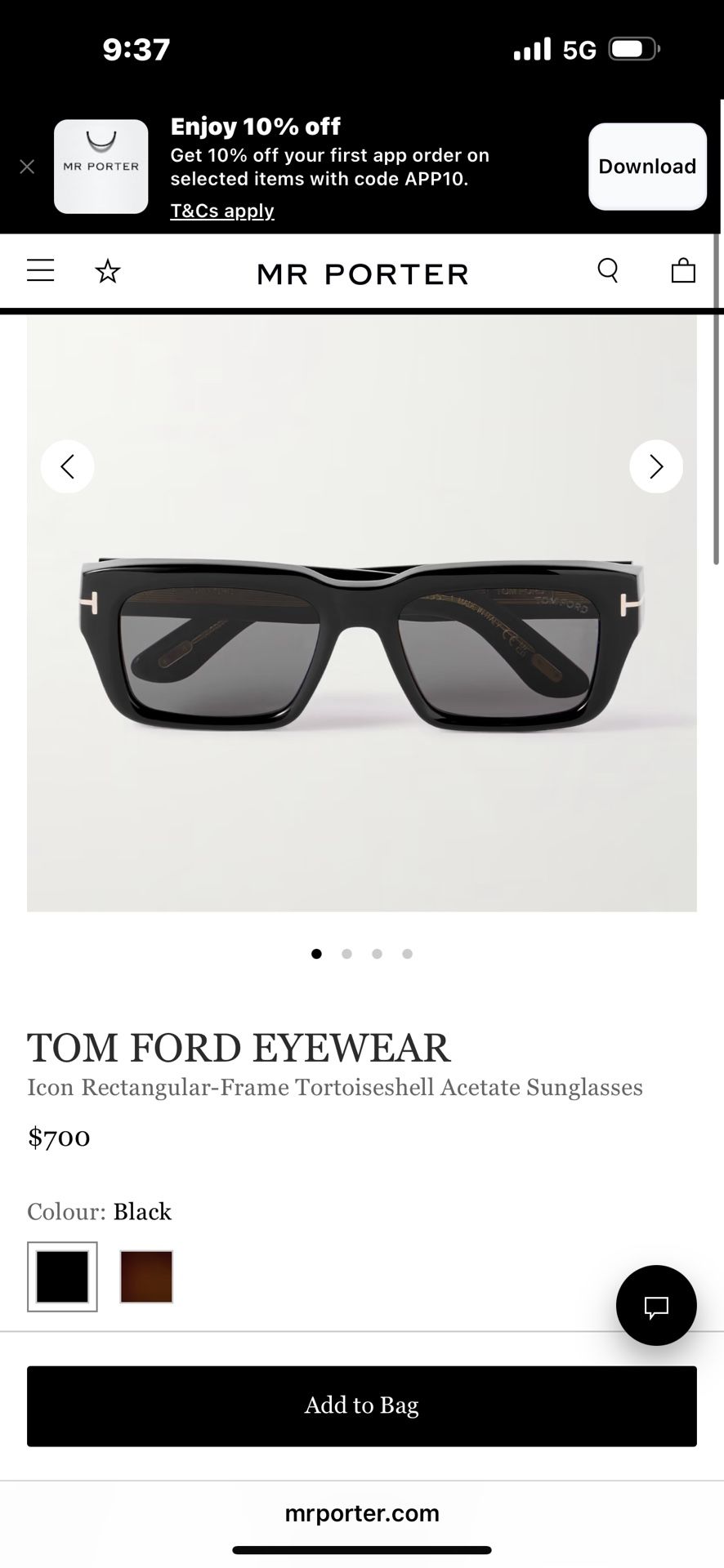Dismiss the app promo banner

pyautogui.click(x=27, y=167)
